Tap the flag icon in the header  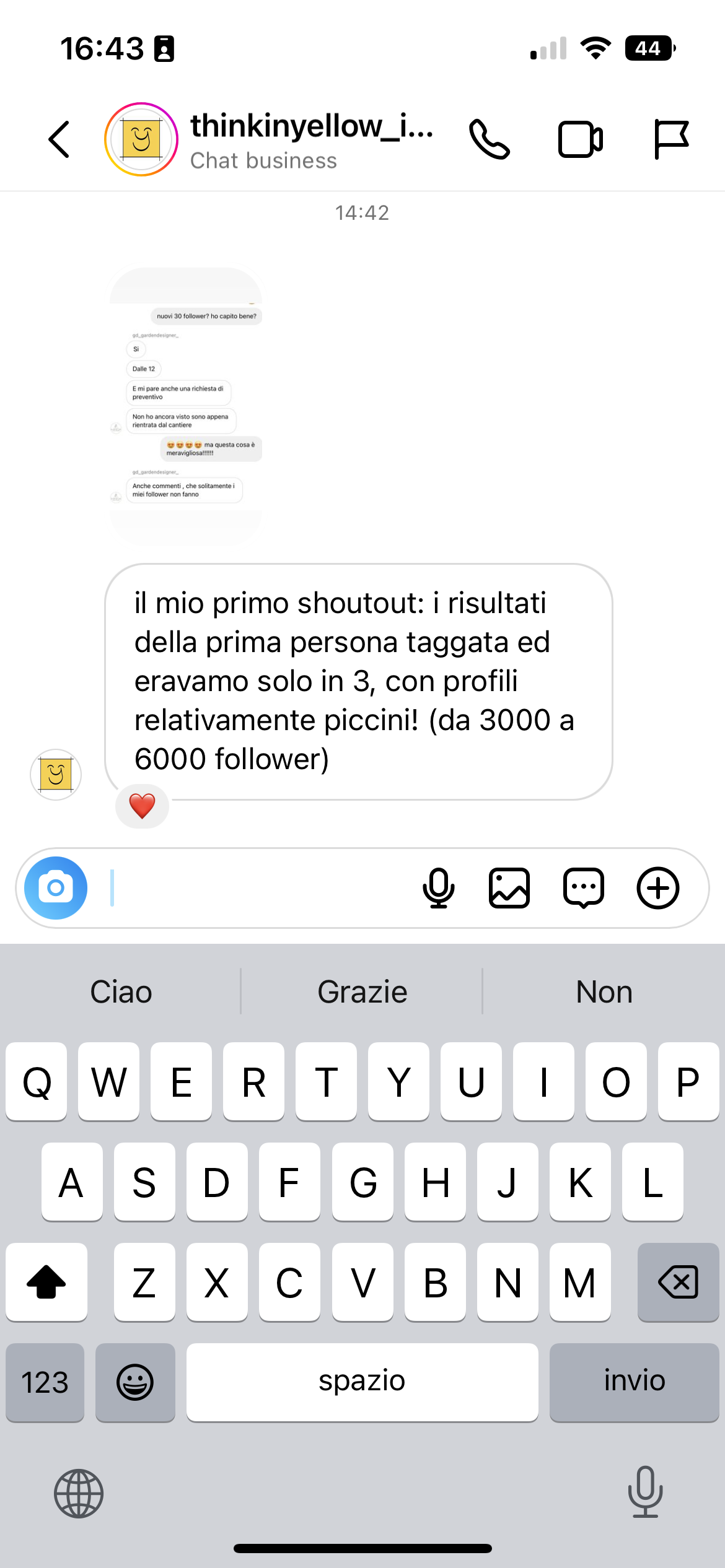click(672, 139)
